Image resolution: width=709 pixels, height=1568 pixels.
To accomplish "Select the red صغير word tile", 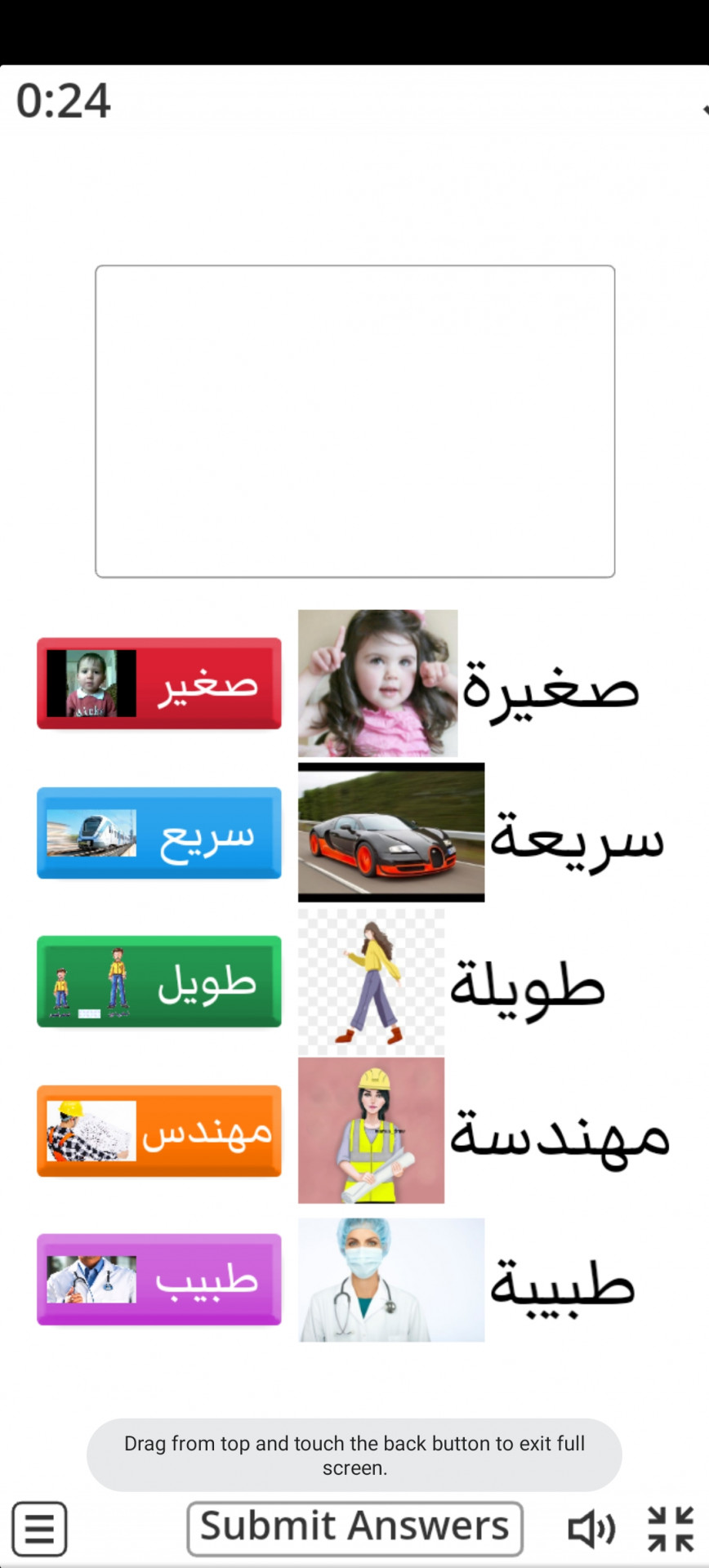I will click(x=159, y=684).
